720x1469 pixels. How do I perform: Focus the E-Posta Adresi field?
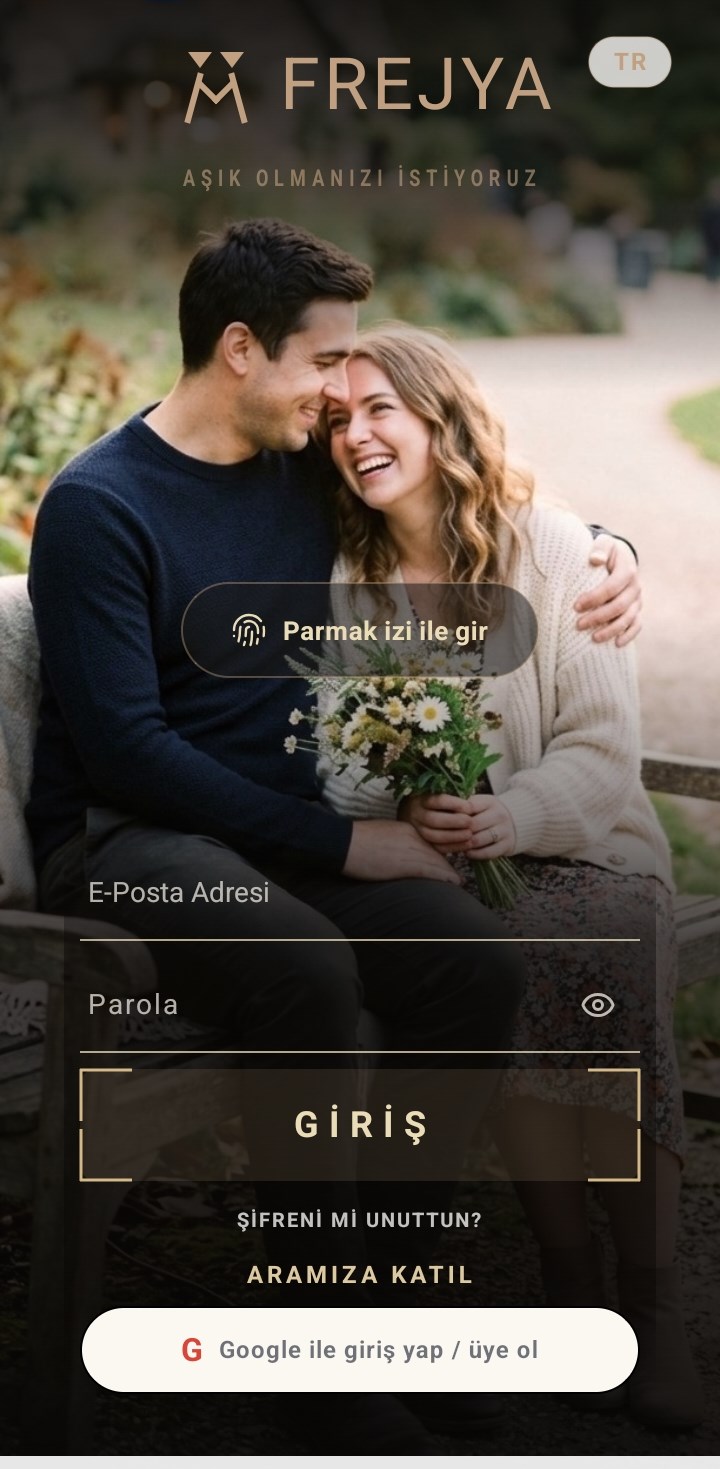[360, 893]
